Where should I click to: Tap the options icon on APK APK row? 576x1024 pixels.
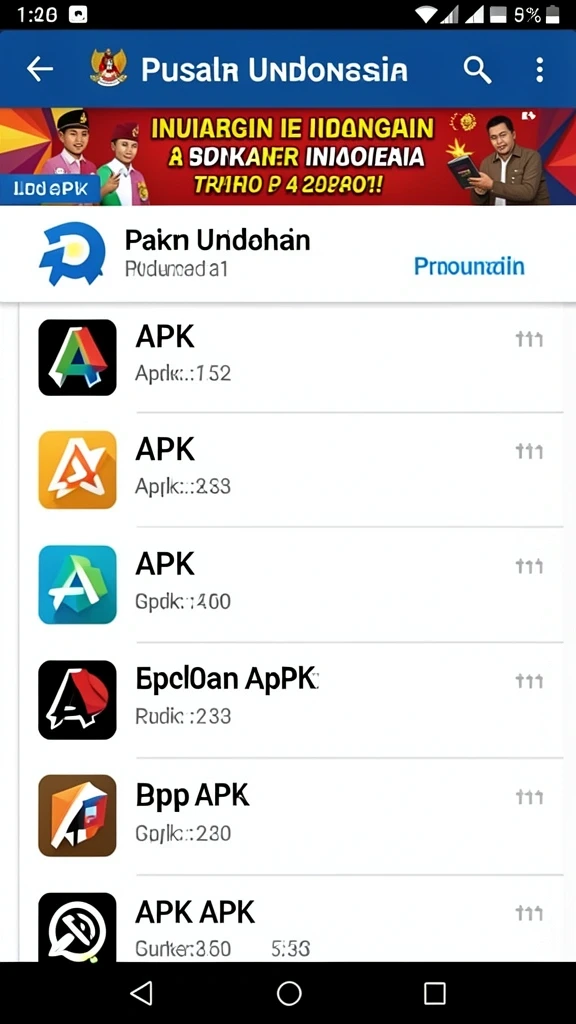[529, 913]
